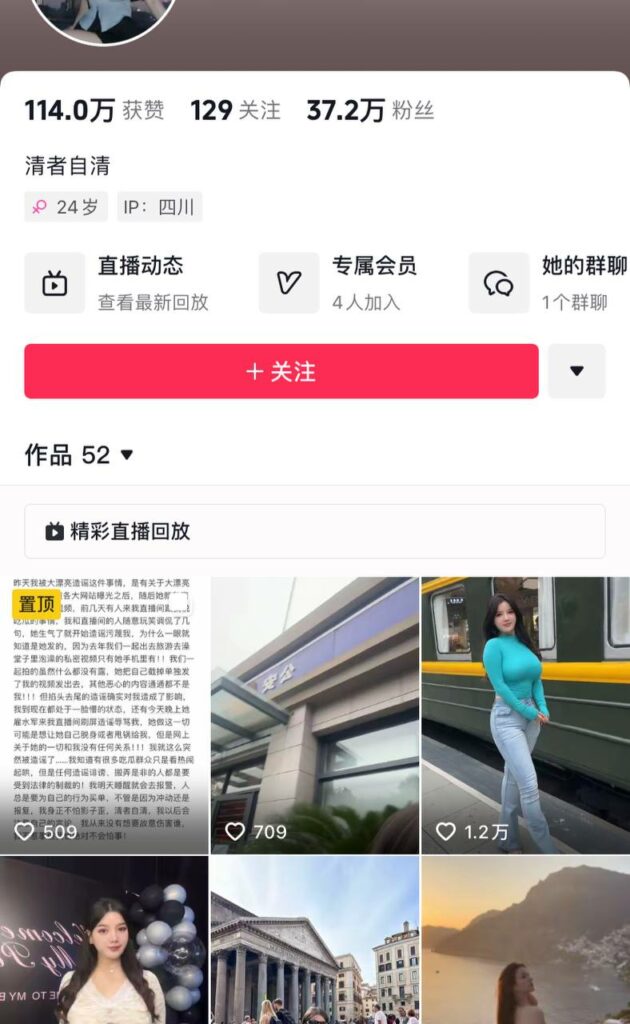630x1024 pixels.
Task: Open the sunset coast video thumbnail
Action: click(525, 939)
